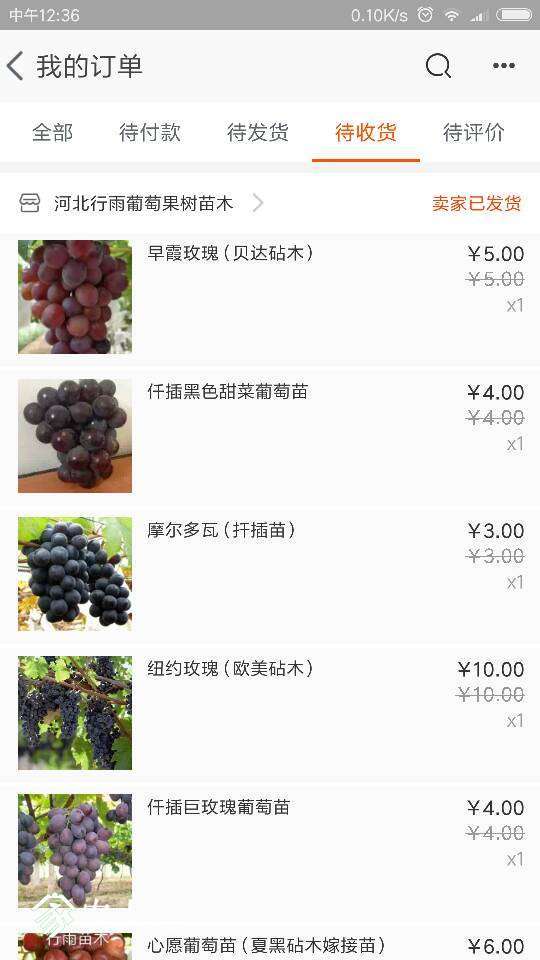Open the 纽约玫瑰（欧美砧木）item

click(270, 713)
